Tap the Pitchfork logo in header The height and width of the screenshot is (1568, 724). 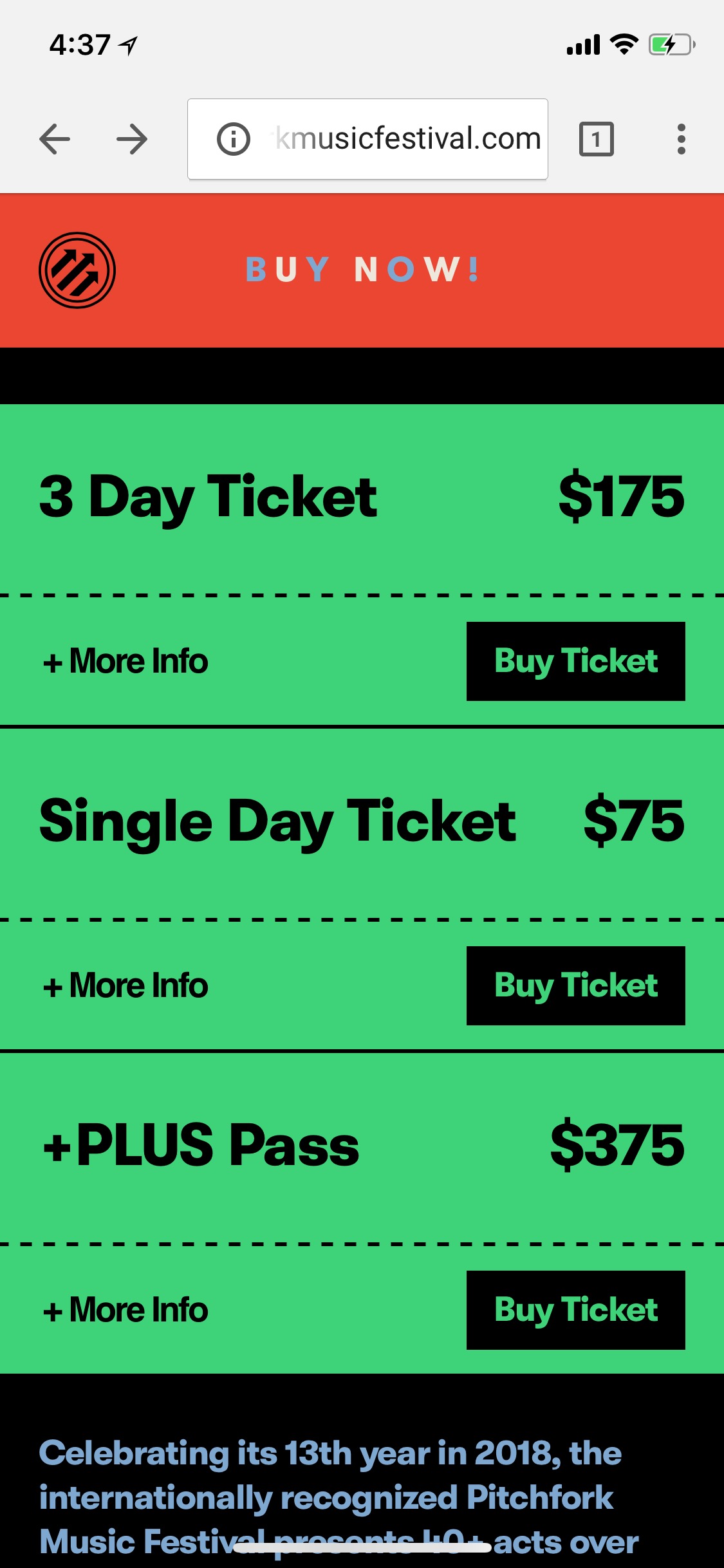point(77,270)
